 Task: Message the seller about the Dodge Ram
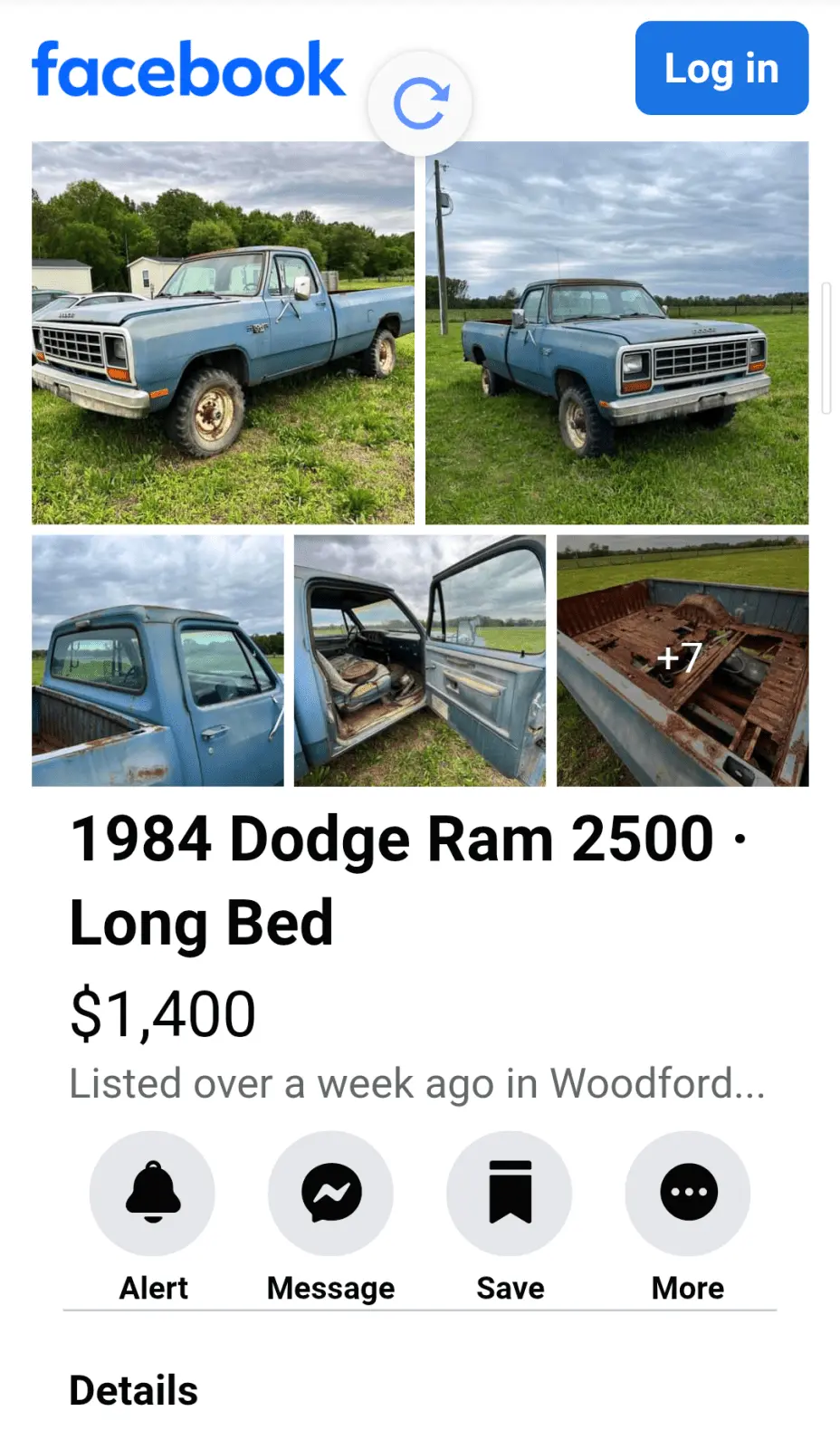point(330,1193)
